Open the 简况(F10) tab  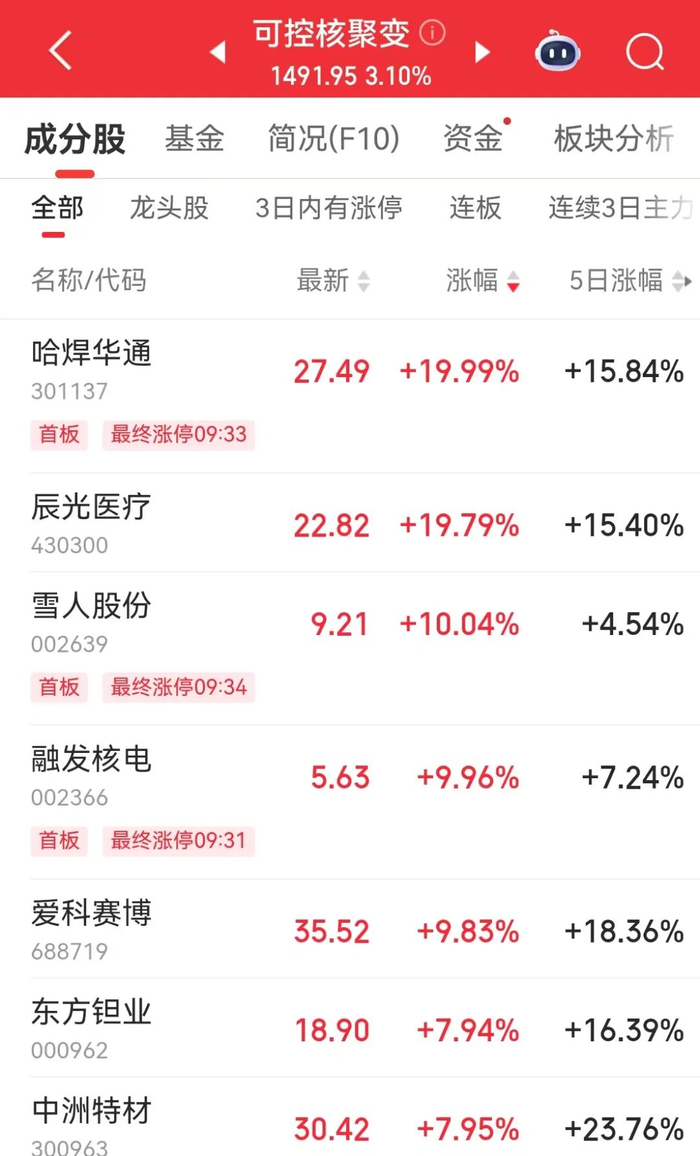(x=333, y=139)
